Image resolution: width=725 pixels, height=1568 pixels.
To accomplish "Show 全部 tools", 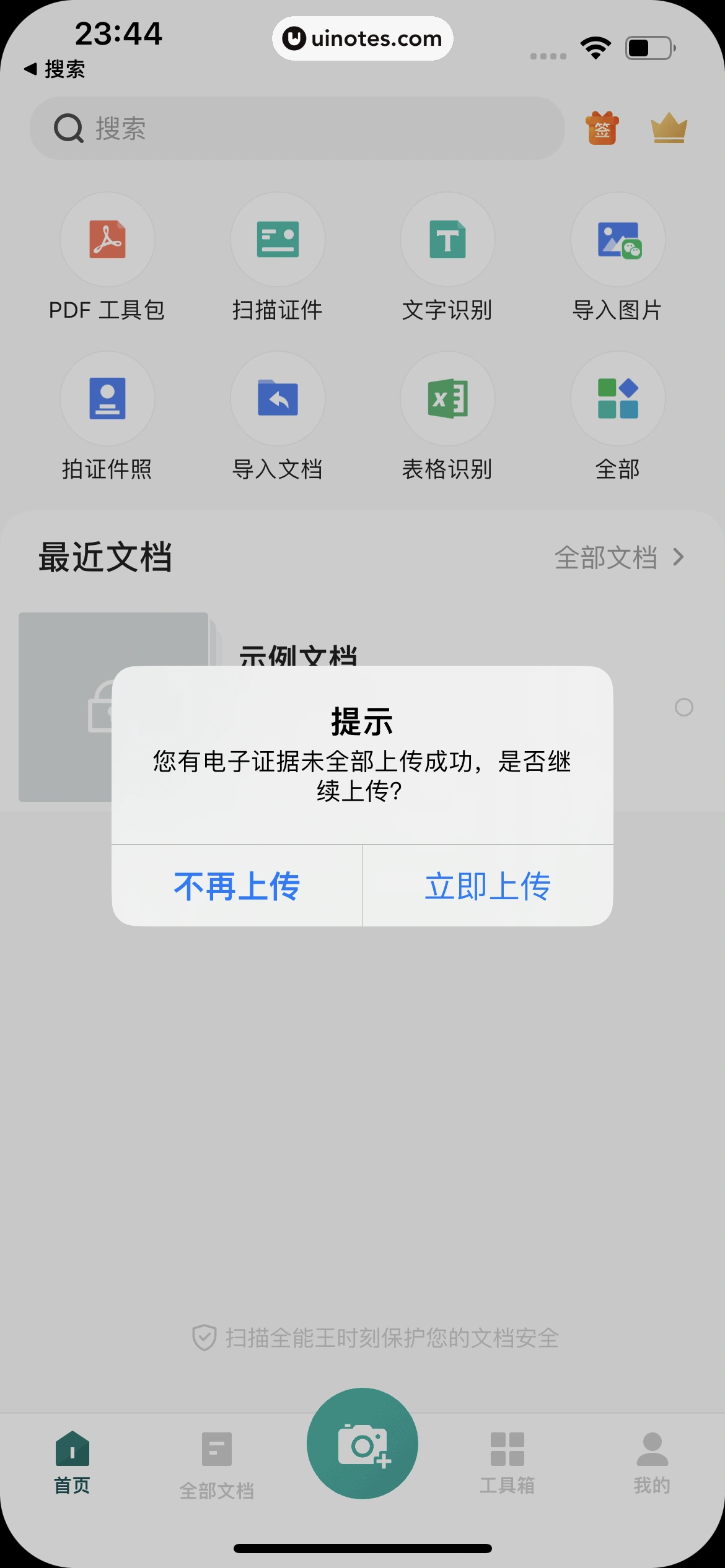I will tap(618, 399).
